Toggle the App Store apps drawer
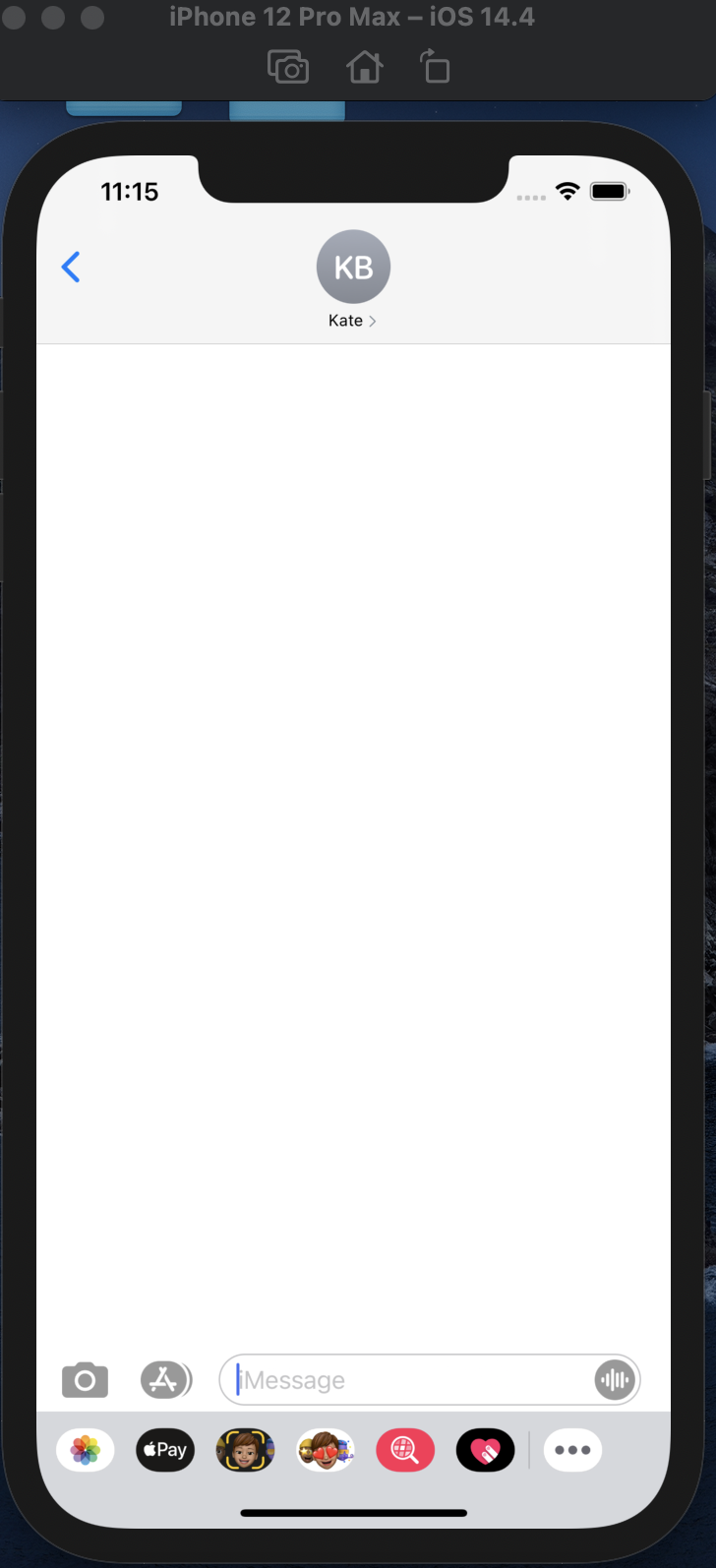 (164, 1380)
